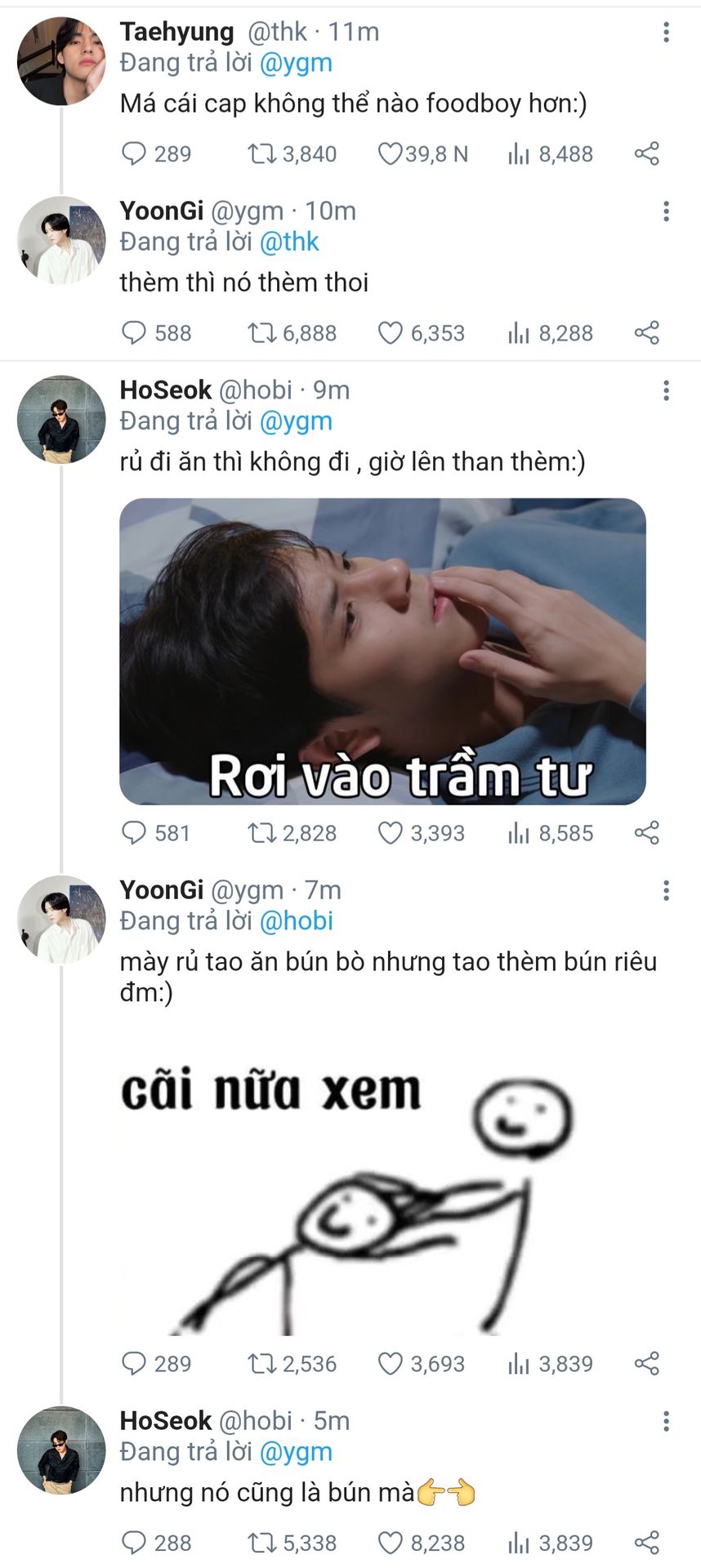Image resolution: width=701 pixels, height=1568 pixels.
Task: Retweet Taehyung's reply to @ygm
Action: (261, 154)
